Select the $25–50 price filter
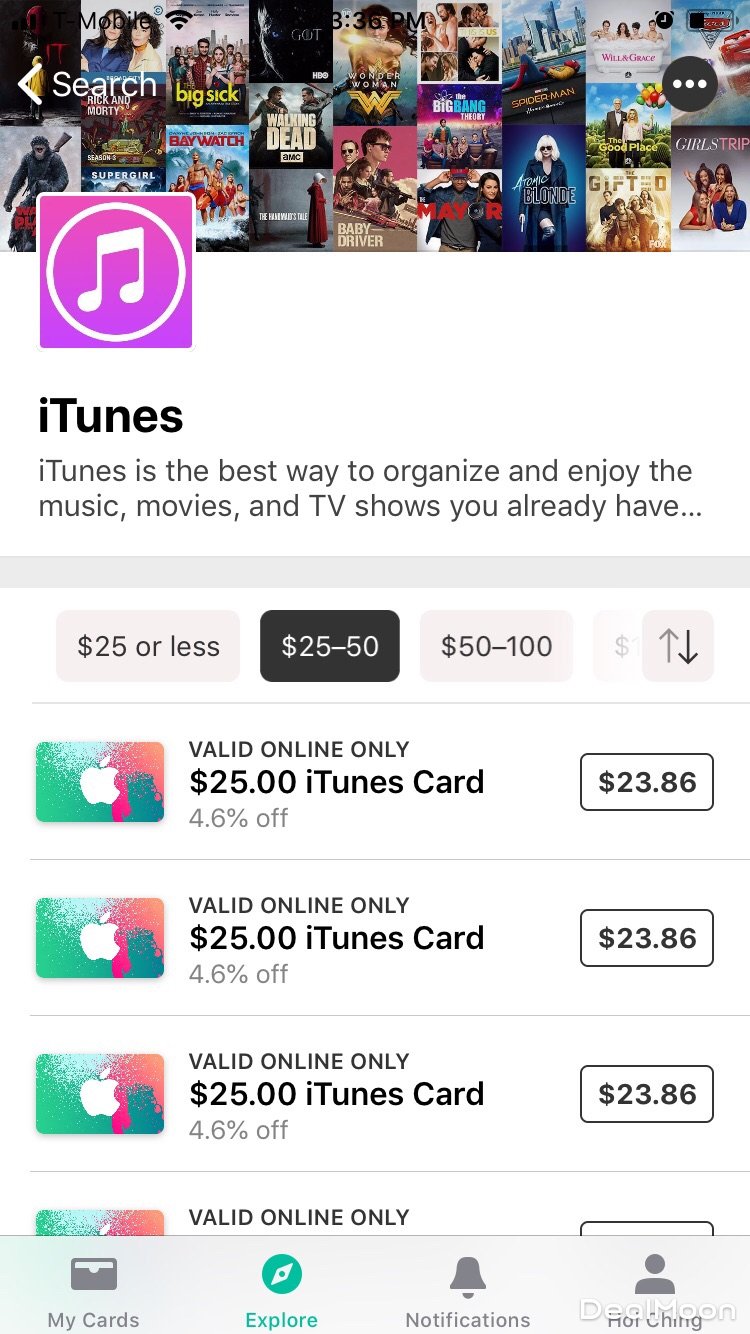The image size is (750, 1334). click(330, 646)
